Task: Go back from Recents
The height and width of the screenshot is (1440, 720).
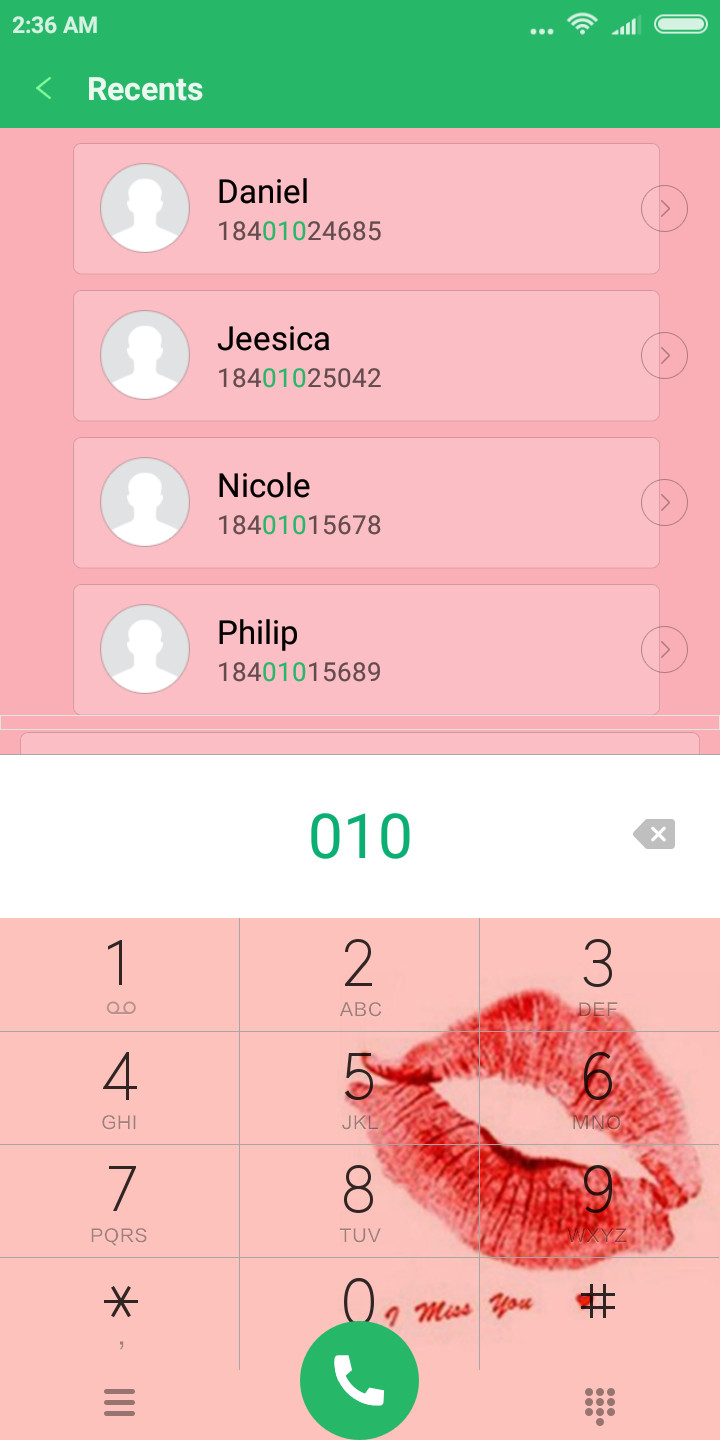Action: pos(43,89)
